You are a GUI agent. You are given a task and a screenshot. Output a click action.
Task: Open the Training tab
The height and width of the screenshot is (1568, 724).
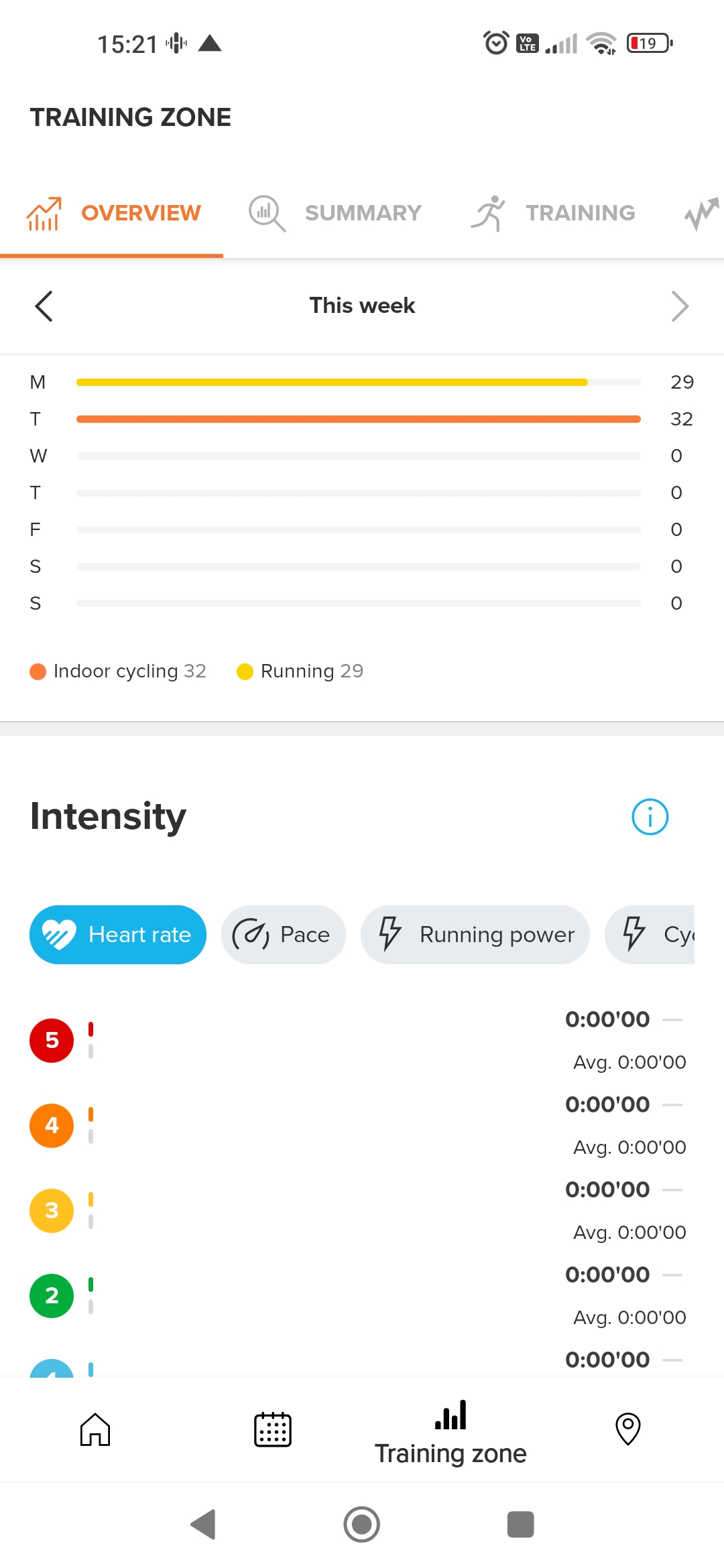(553, 213)
